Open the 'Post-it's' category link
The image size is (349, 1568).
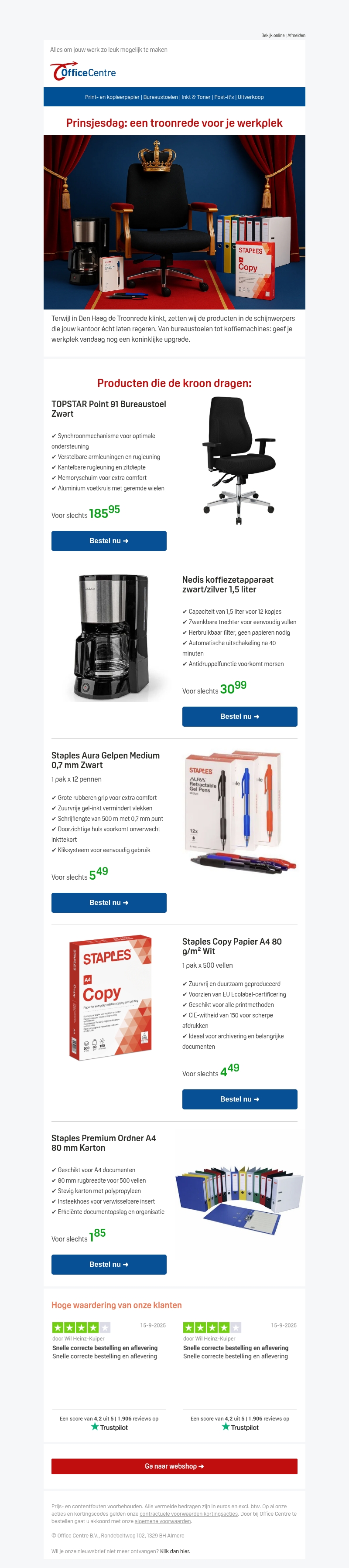[x=223, y=97]
